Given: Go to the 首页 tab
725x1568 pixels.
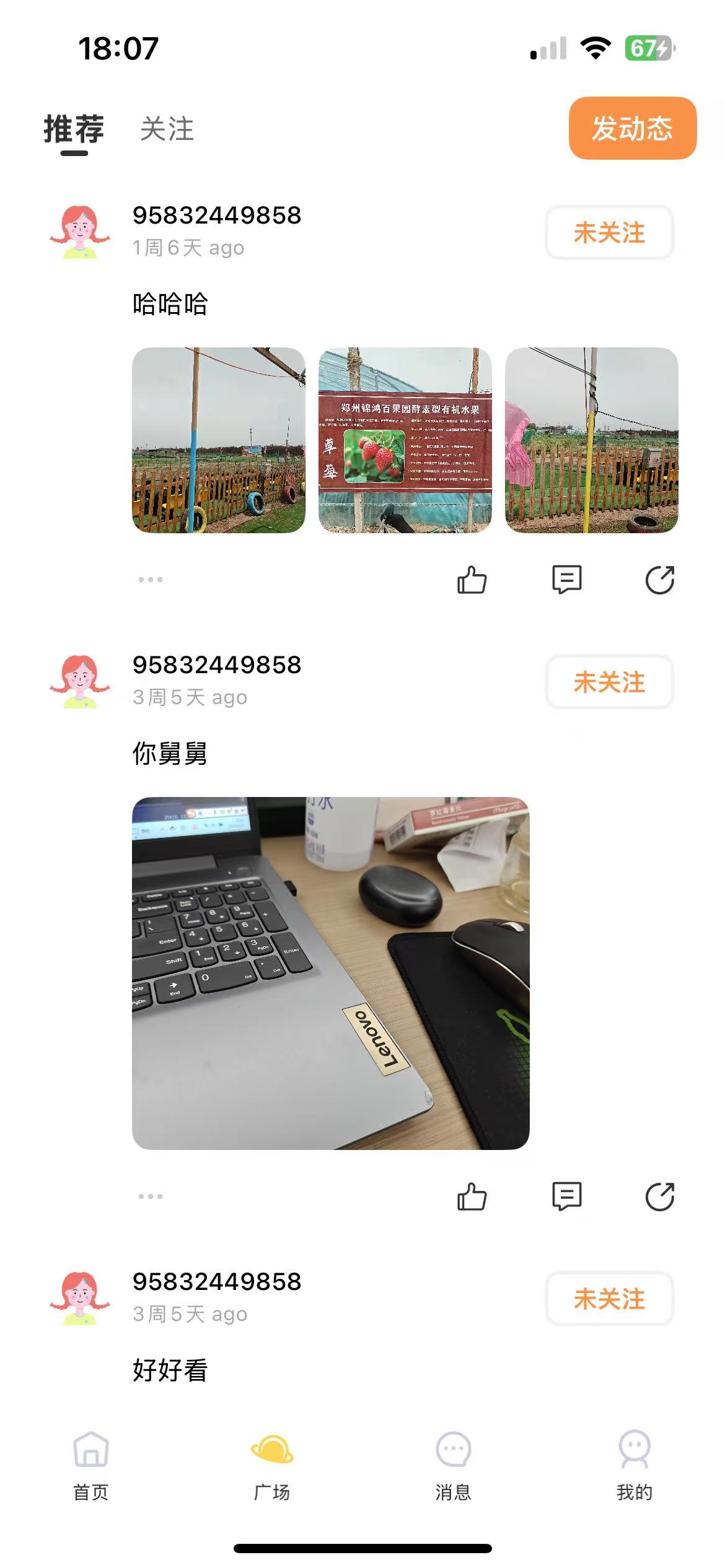Looking at the screenshot, I should pos(91,1465).
